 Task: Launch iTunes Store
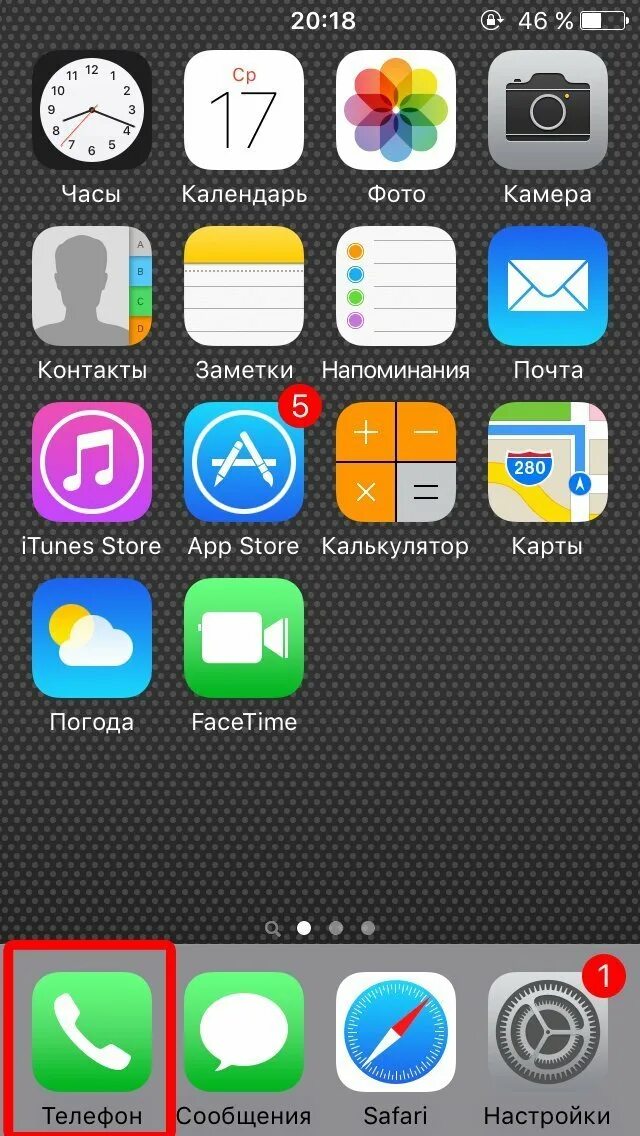click(x=92, y=462)
